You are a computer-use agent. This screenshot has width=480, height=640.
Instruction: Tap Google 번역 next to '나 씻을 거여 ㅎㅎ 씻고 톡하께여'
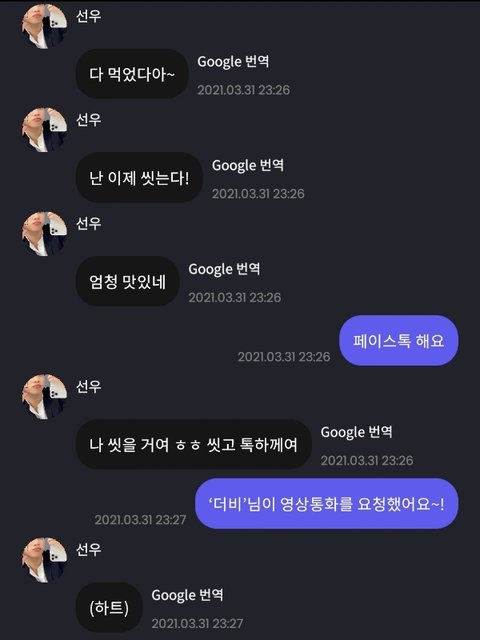[x=356, y=432]
